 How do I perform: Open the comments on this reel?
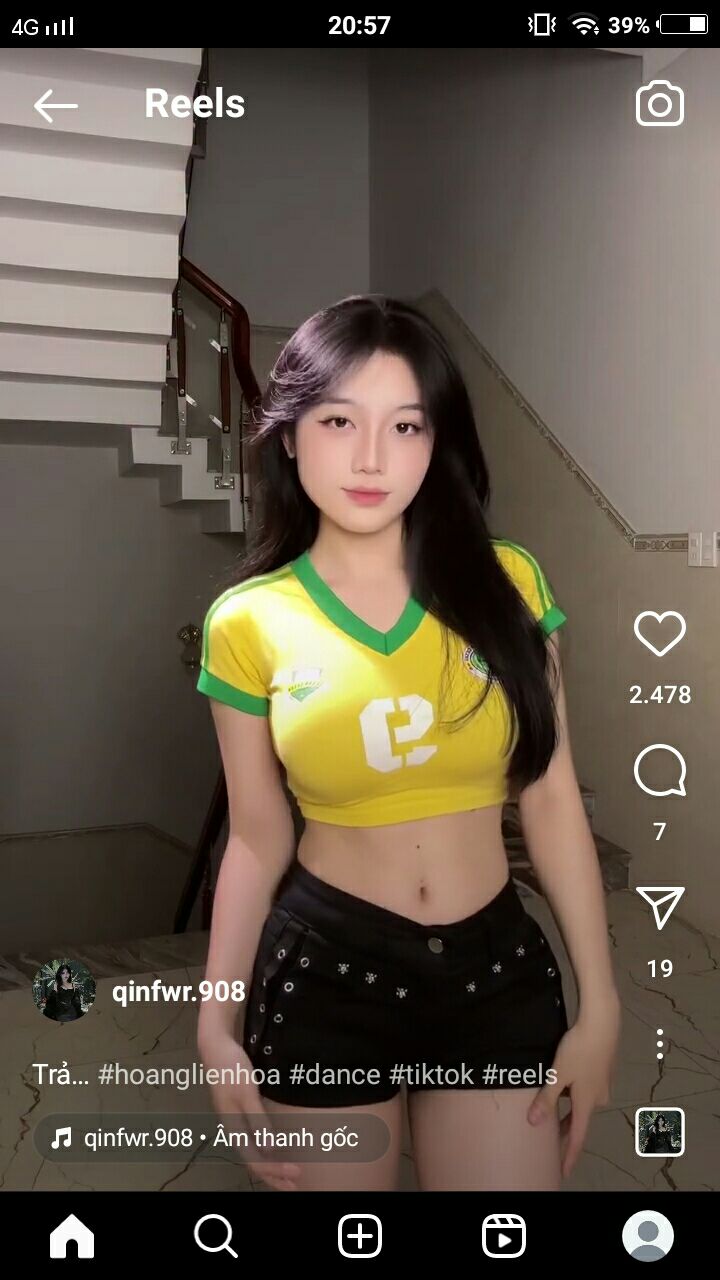660,771
